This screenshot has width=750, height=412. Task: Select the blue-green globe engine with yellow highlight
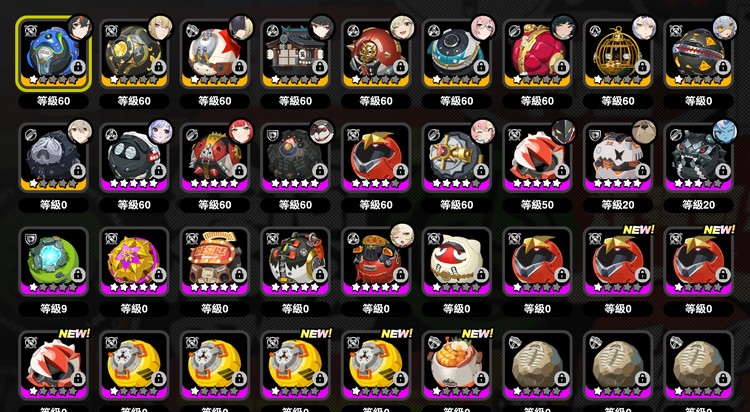click(53, 53)
